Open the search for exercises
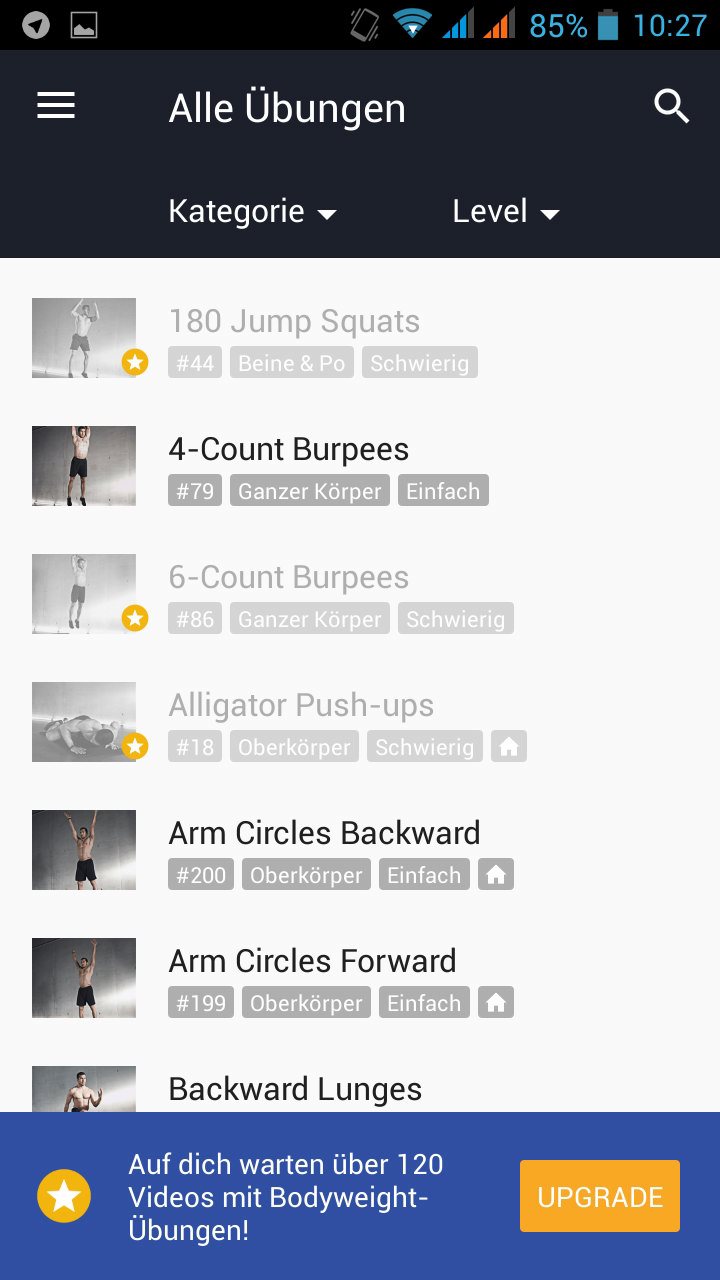This screenshot has height=1280, width=720. tap(670, 106)
